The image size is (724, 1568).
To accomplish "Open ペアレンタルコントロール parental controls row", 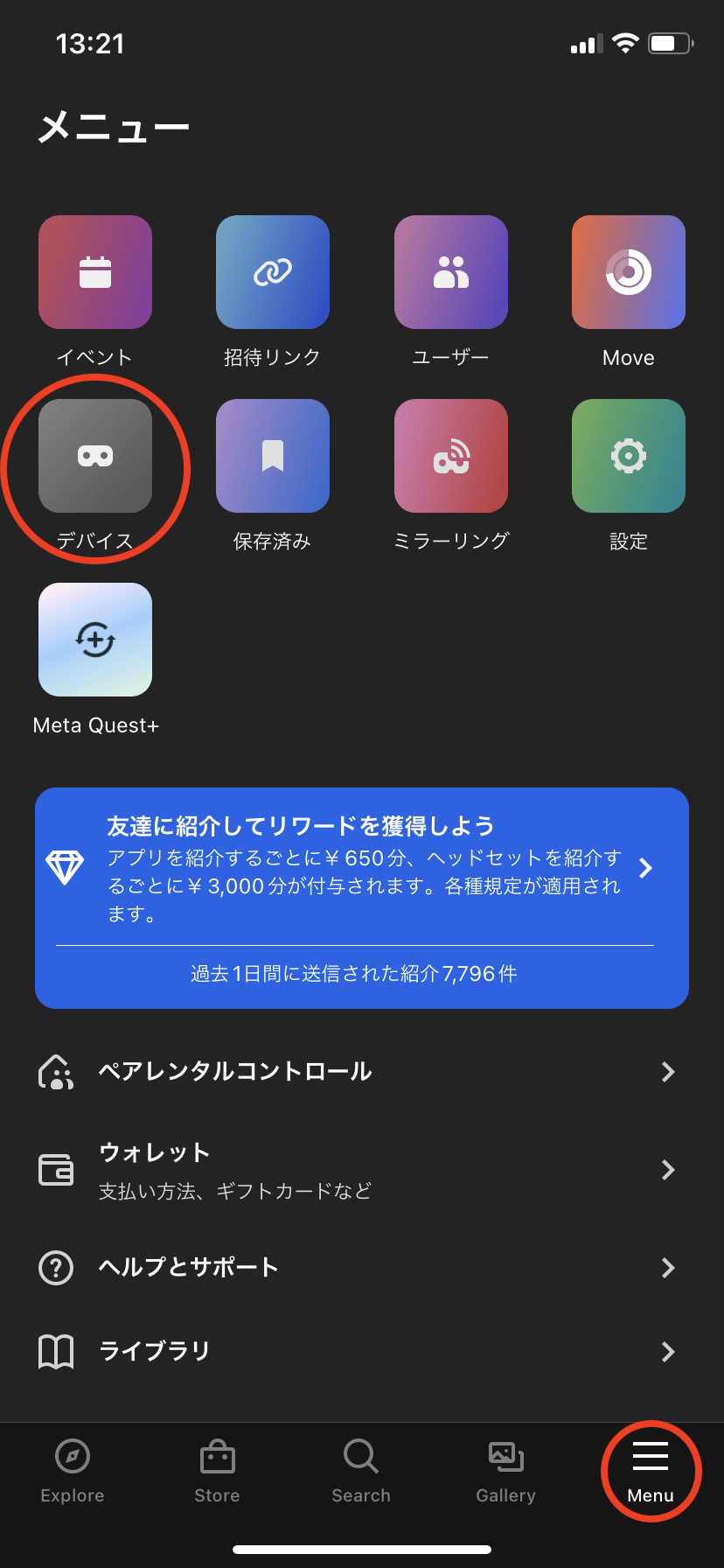I will click(x=362, y=1072).
